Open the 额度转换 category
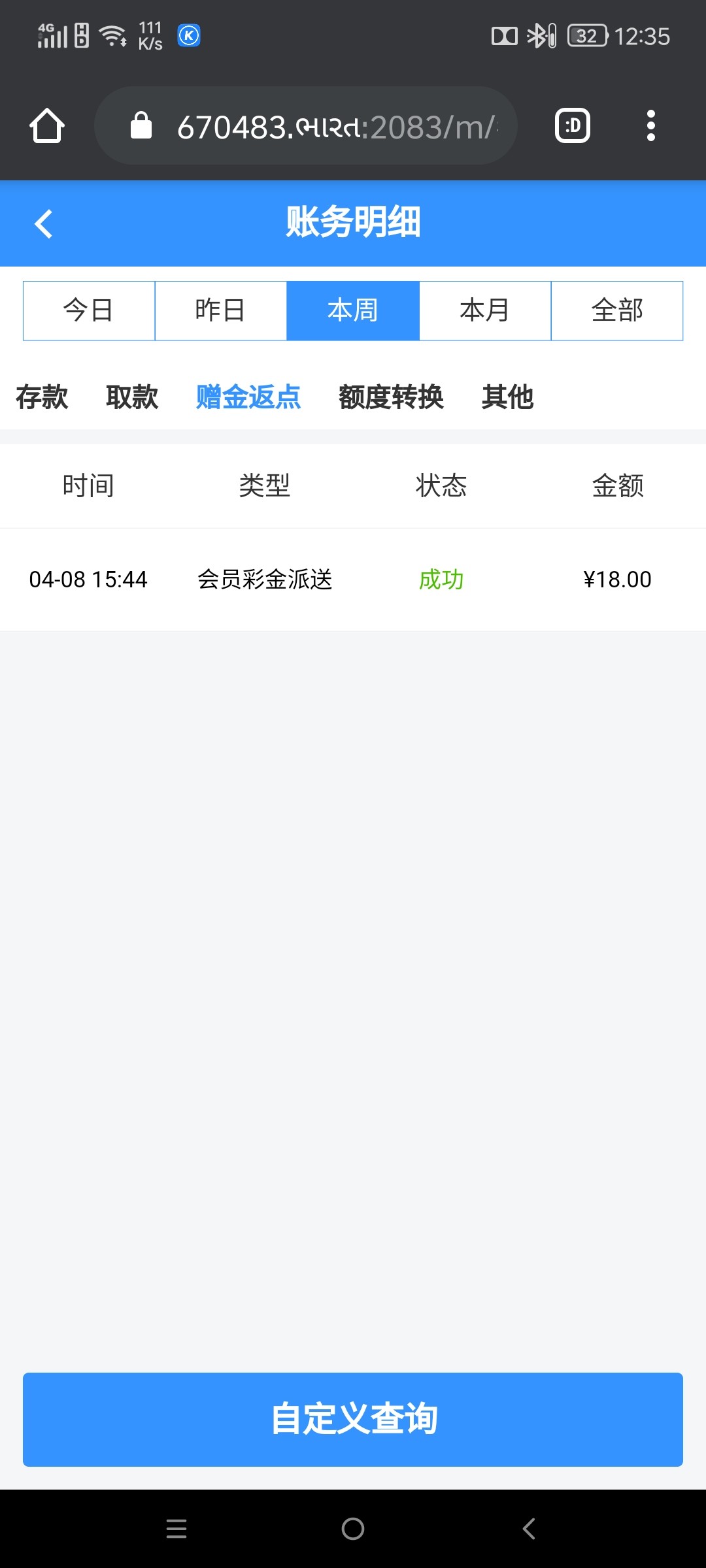This screenshot has width=706, height=1568. [x=391, y=397]
